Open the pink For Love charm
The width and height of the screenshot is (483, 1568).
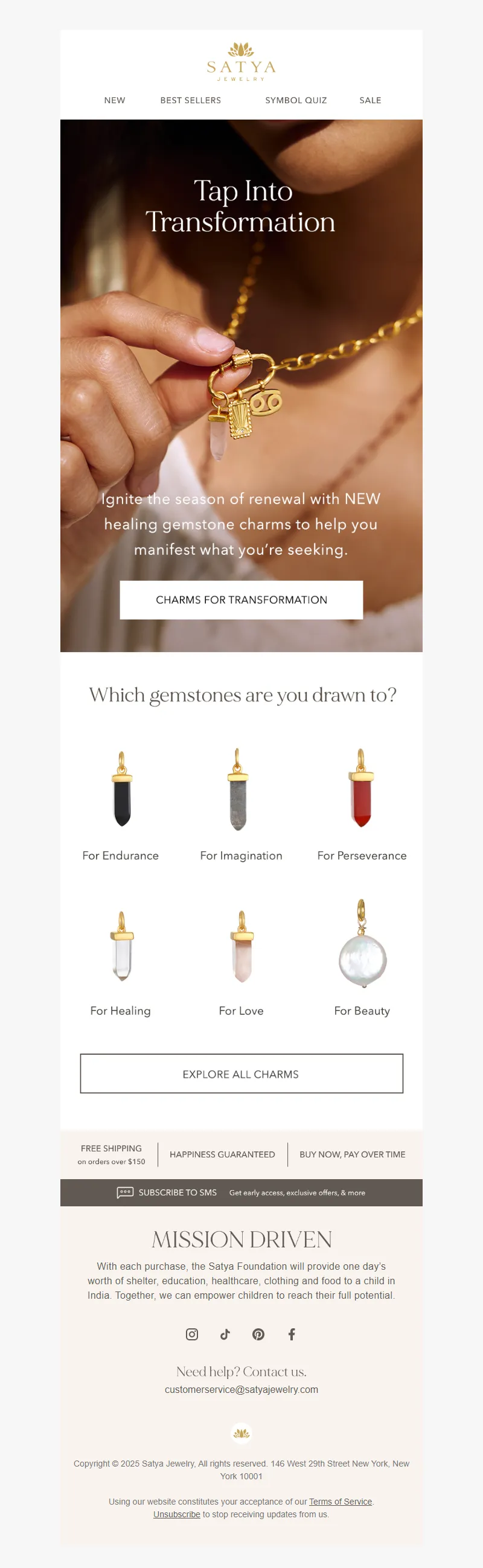[x=241, y=947]
